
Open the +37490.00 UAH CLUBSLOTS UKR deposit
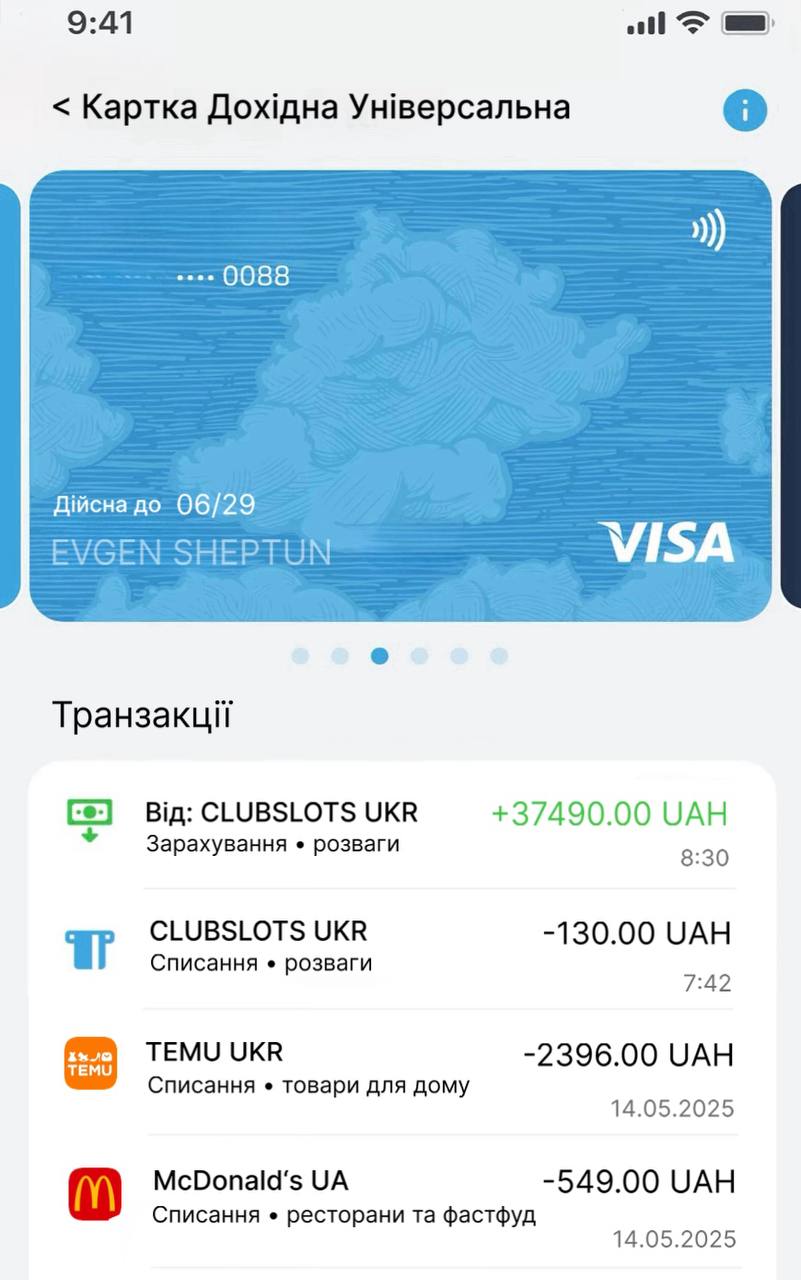(x=400, y=828)
